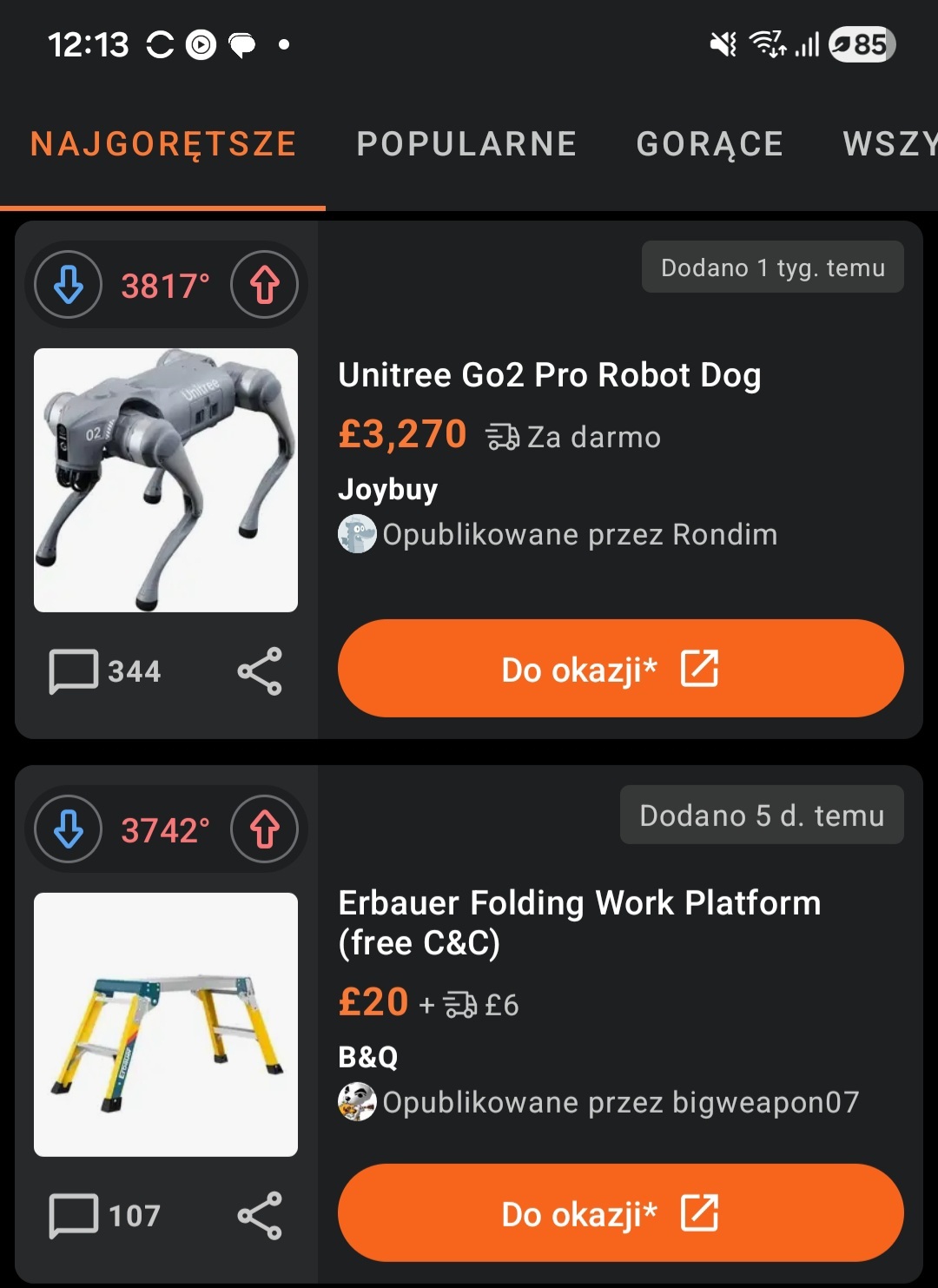
Task: Open the GORĄCE tab
Action: 710,144
